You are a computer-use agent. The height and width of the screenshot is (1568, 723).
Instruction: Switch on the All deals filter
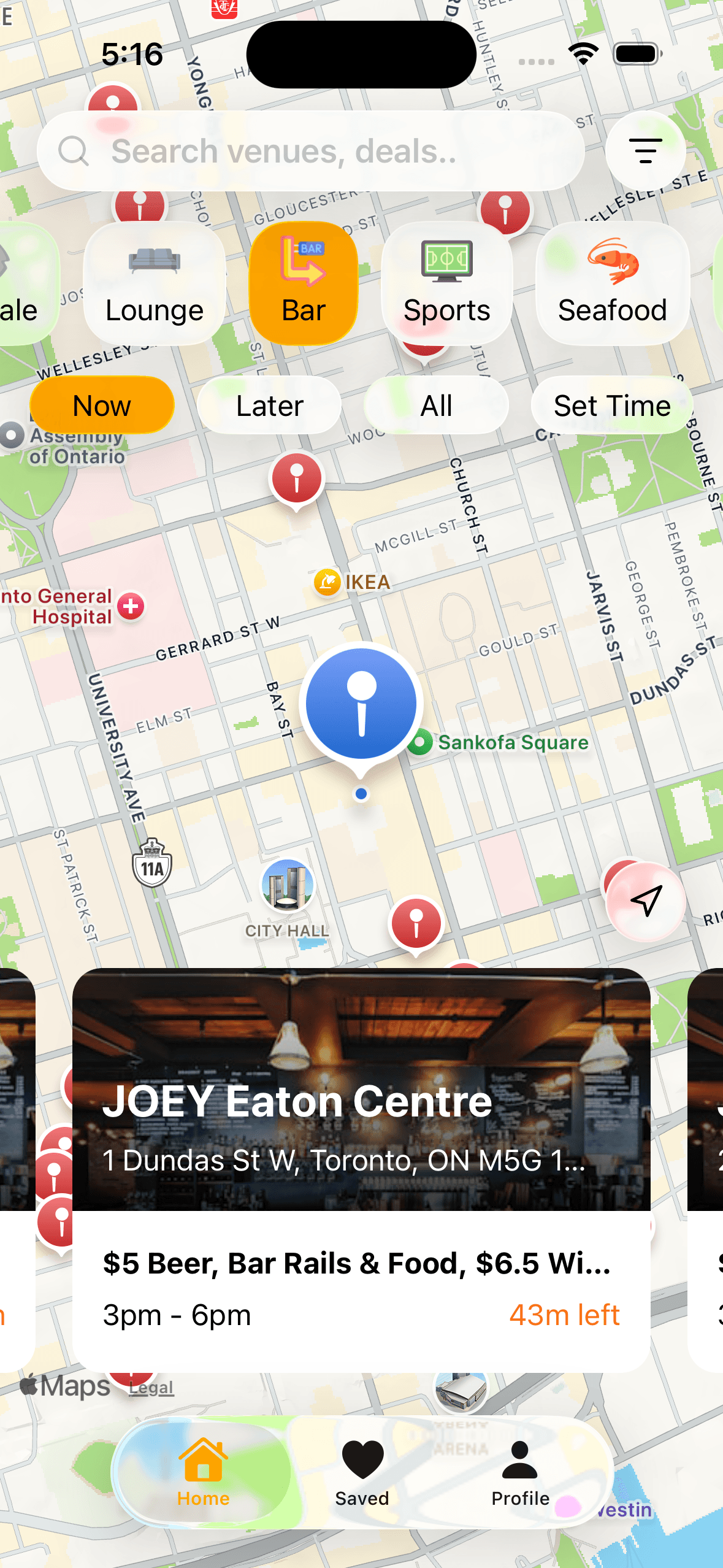(x=435, y=405)
